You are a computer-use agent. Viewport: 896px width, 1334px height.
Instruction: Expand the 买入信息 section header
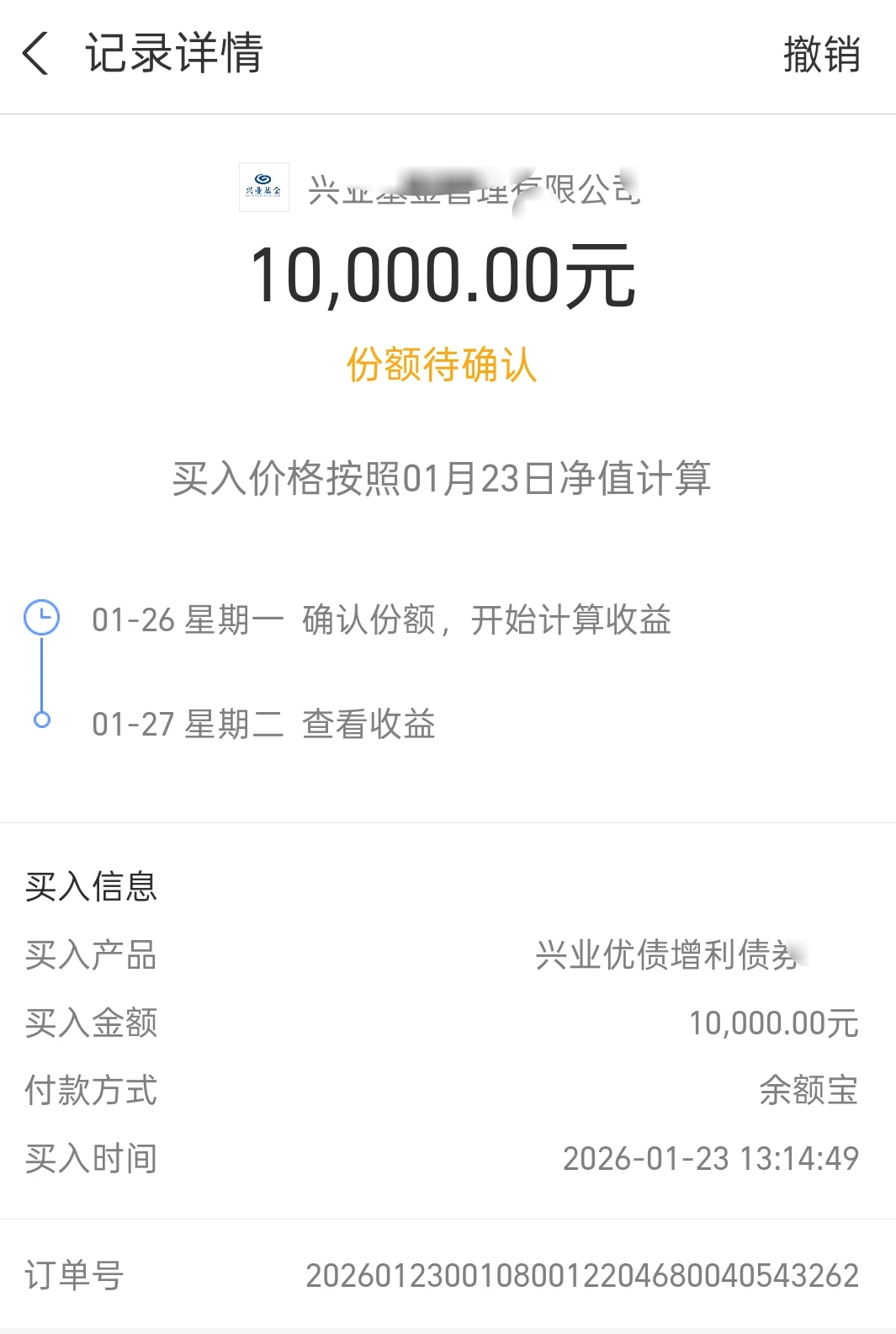[89, 886]
